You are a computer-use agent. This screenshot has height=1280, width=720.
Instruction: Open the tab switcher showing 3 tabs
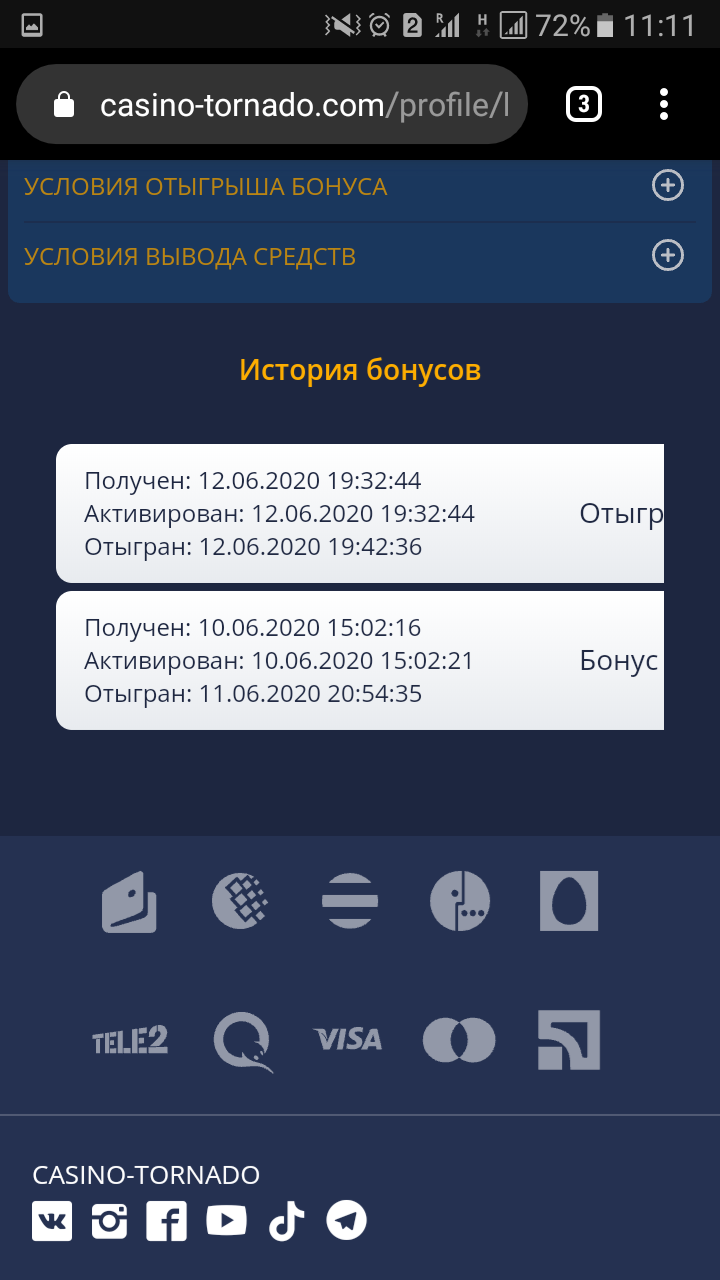pyautogui.click(x=584, y=105)
